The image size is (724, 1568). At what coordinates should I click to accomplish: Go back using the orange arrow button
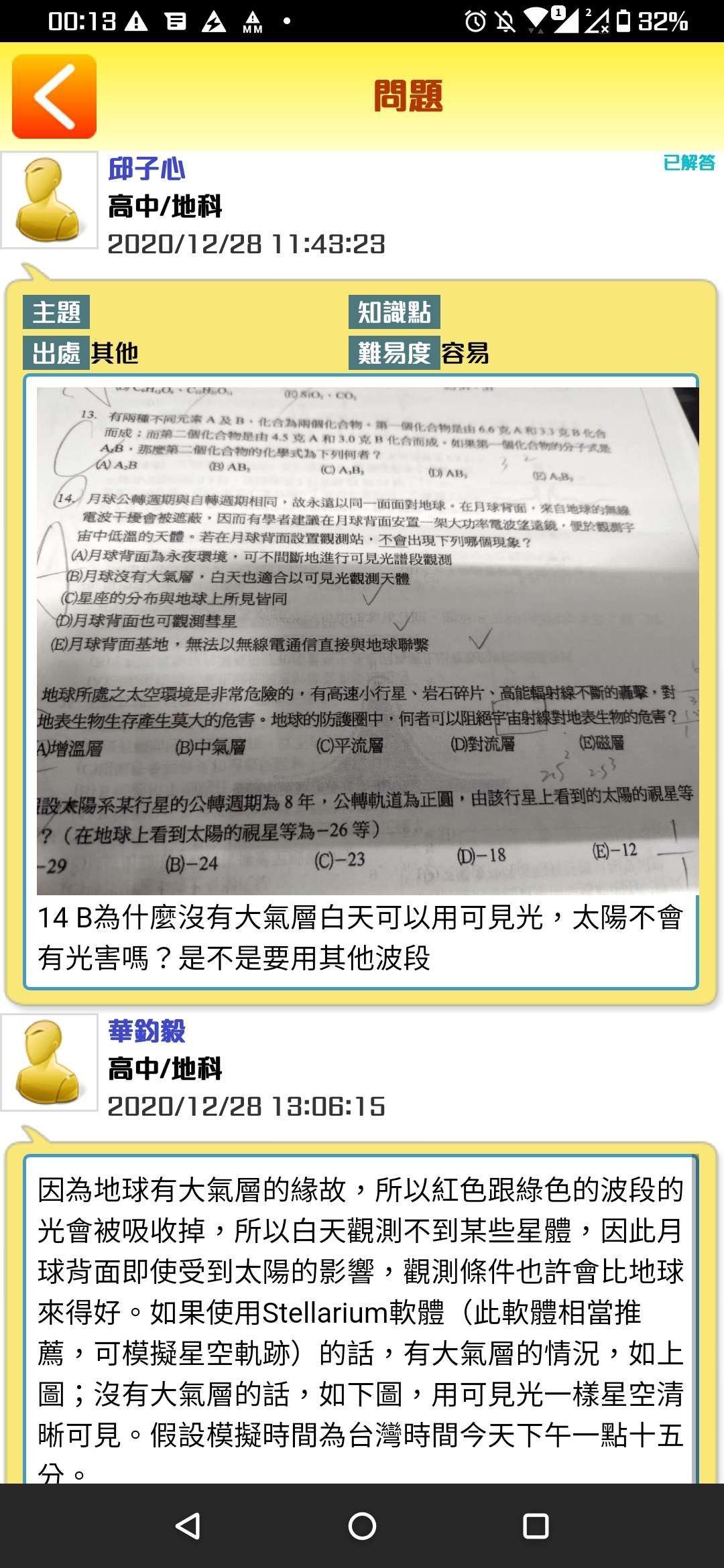click(x=54, y=96)
